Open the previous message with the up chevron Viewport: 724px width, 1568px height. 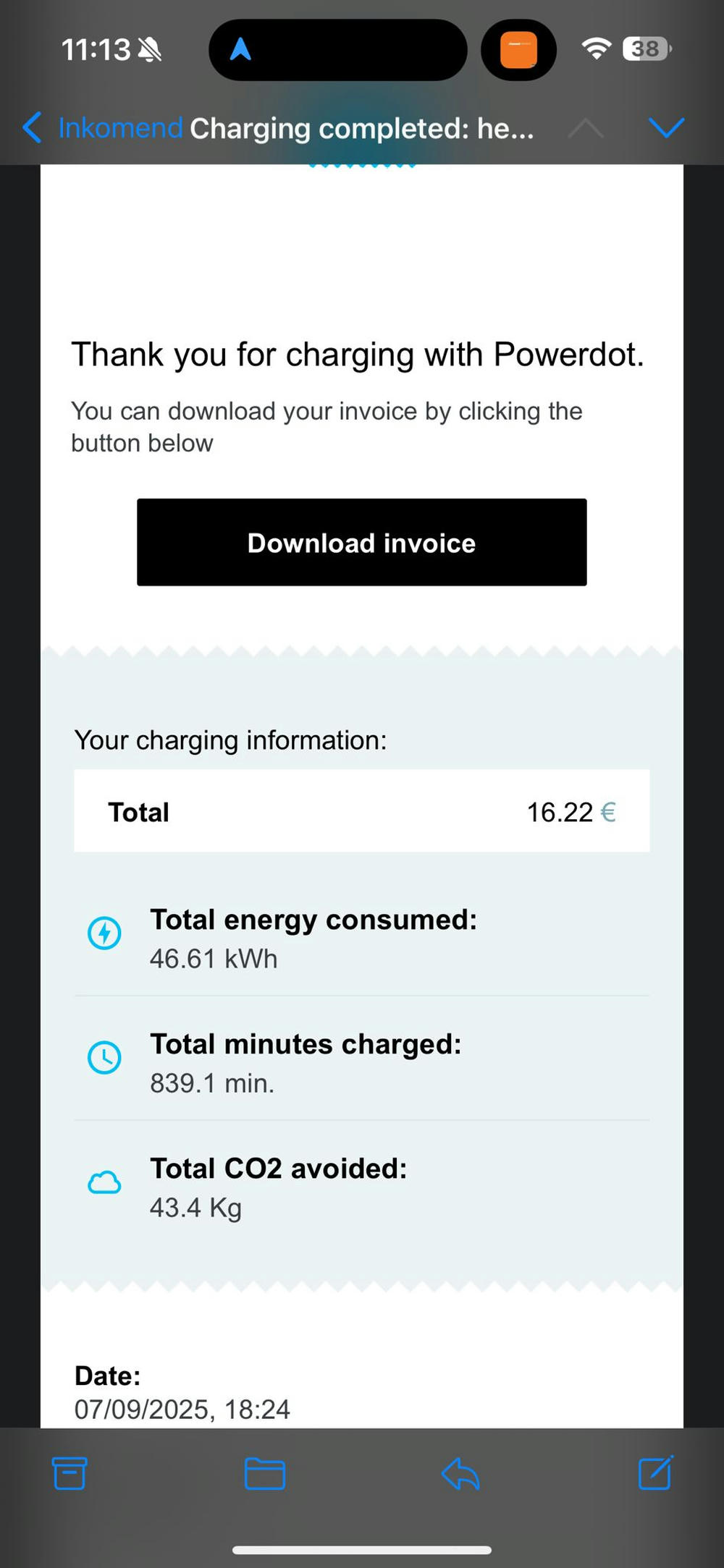[x=586, y=128]
